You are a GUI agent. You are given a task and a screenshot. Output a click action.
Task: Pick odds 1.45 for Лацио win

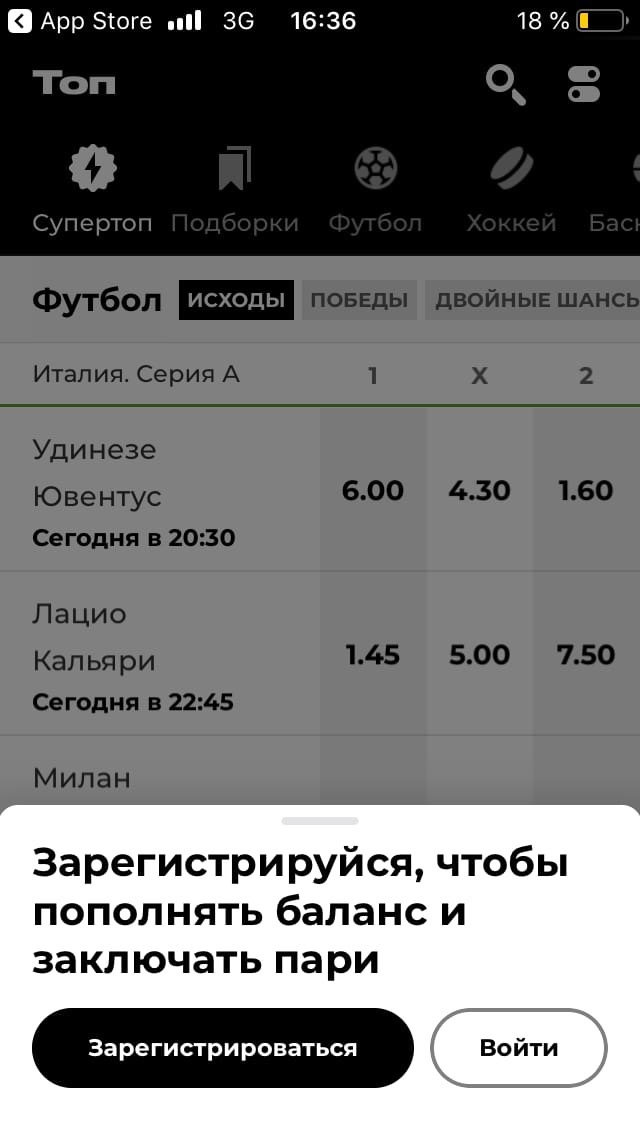pos(373,654)
